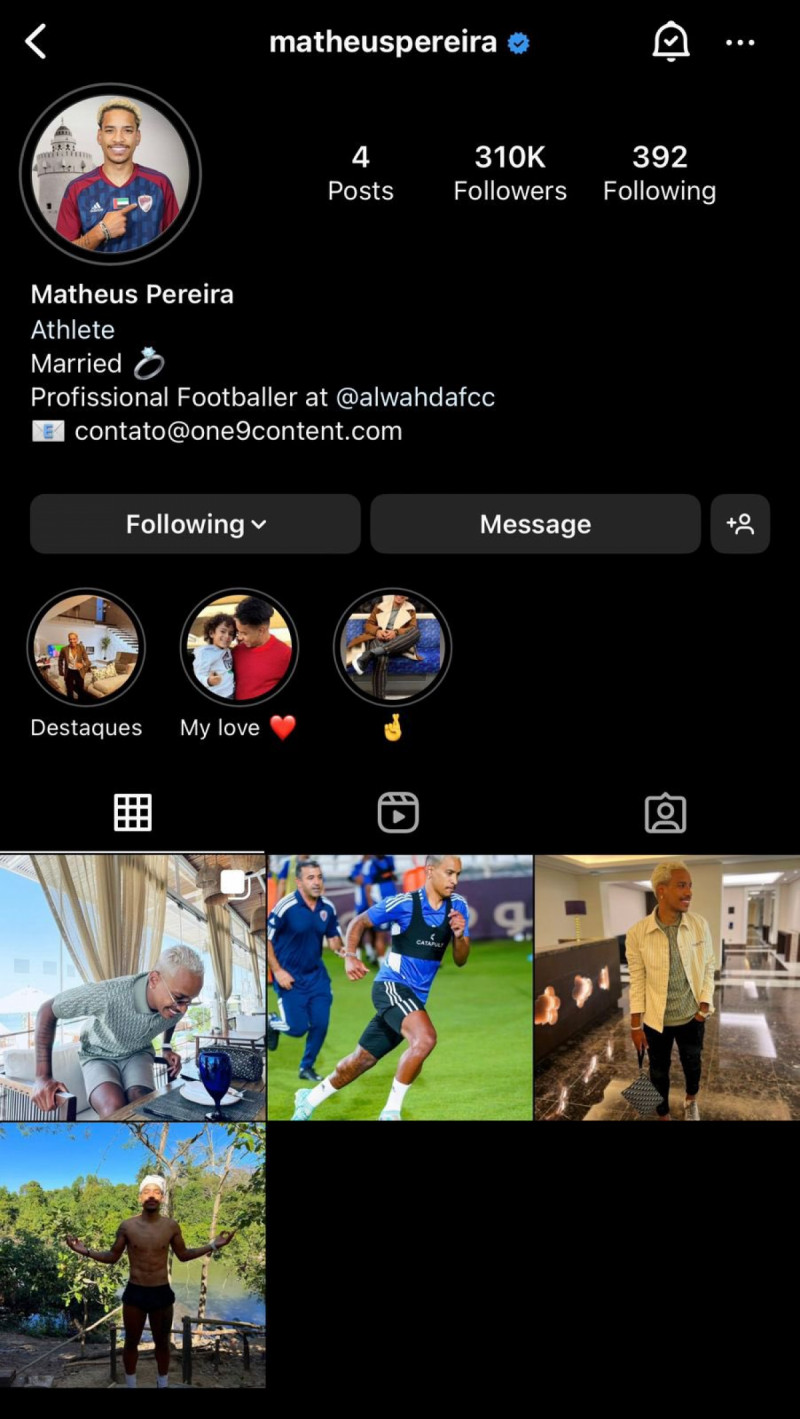Open the @alwahdafcc mention link
Viewport: 800px width, 1419px height.
click(415, 397)
